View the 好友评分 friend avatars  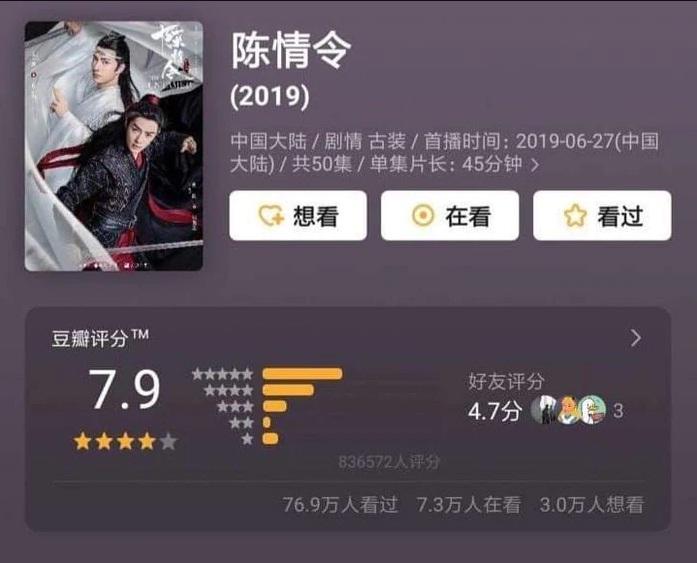pyautogui.click(x=568, y=410)
